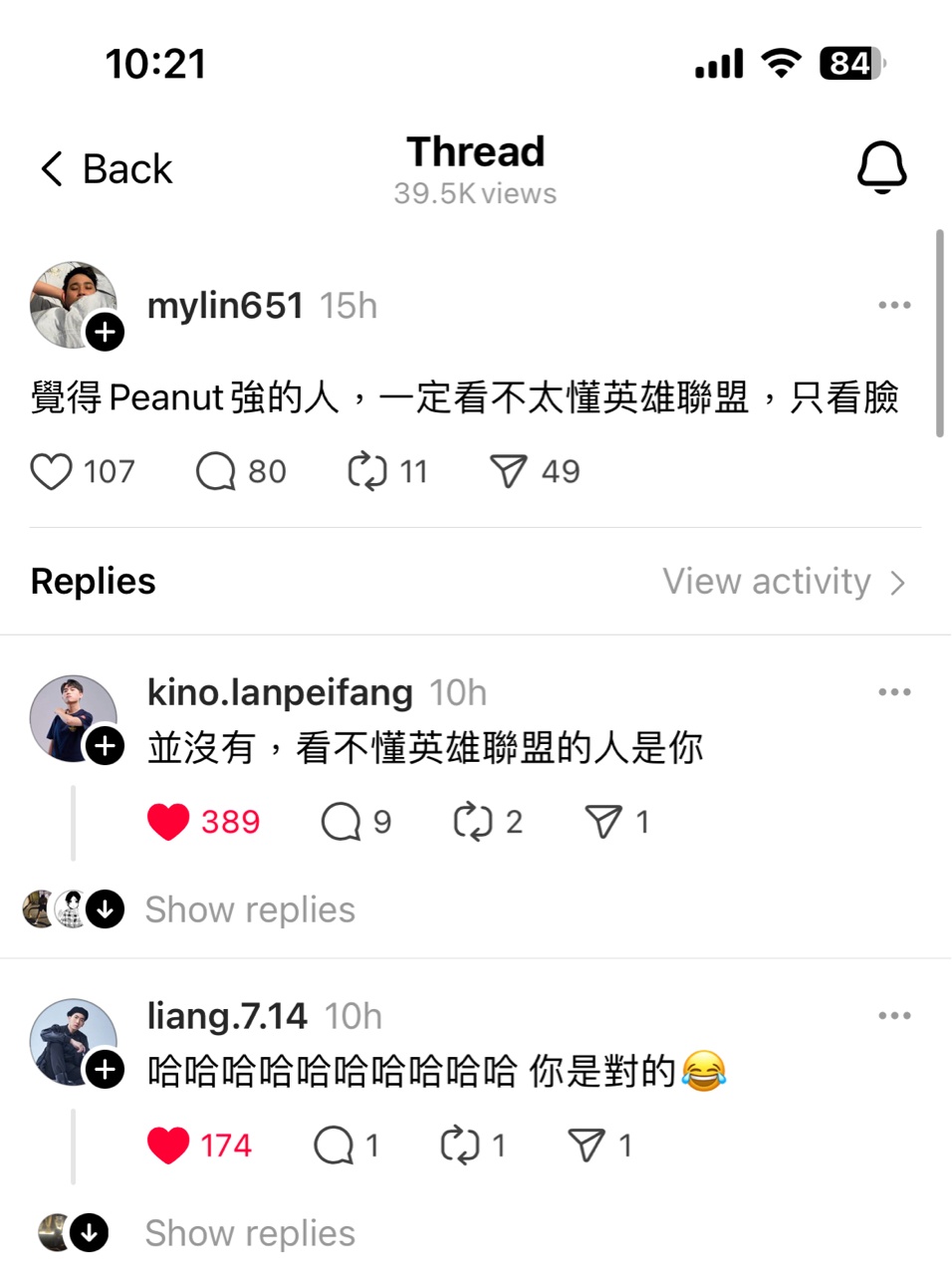Repost kino.lanpeifang's reply
Image resolution: width=952 pixels, height=1275 pixels.
point(473,822)
